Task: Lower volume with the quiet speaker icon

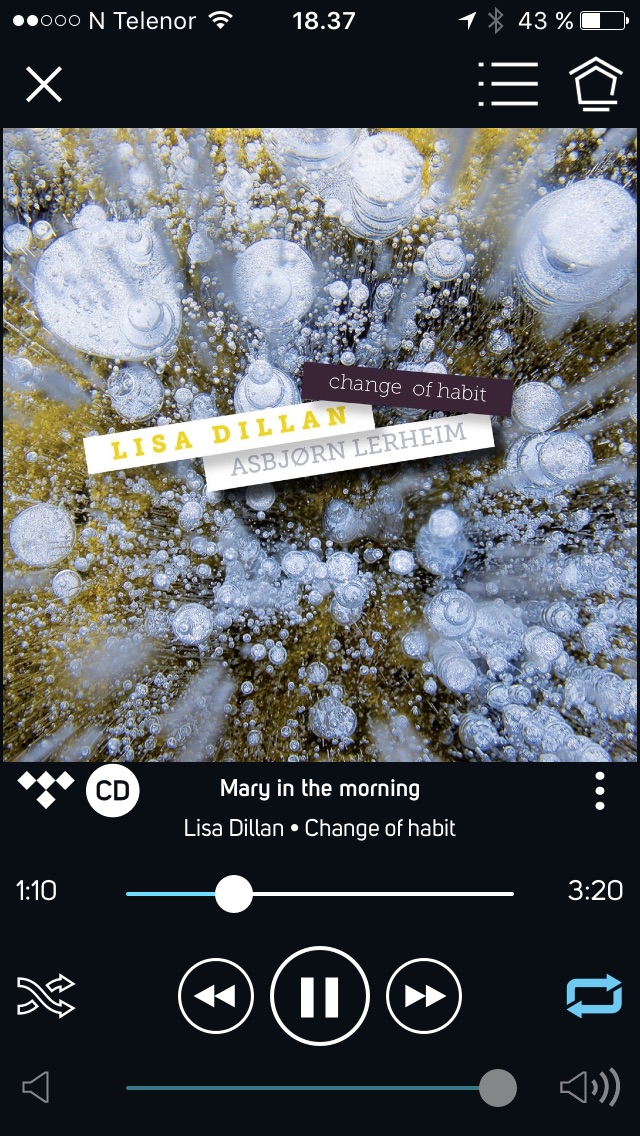Action: pos(36,1088)
